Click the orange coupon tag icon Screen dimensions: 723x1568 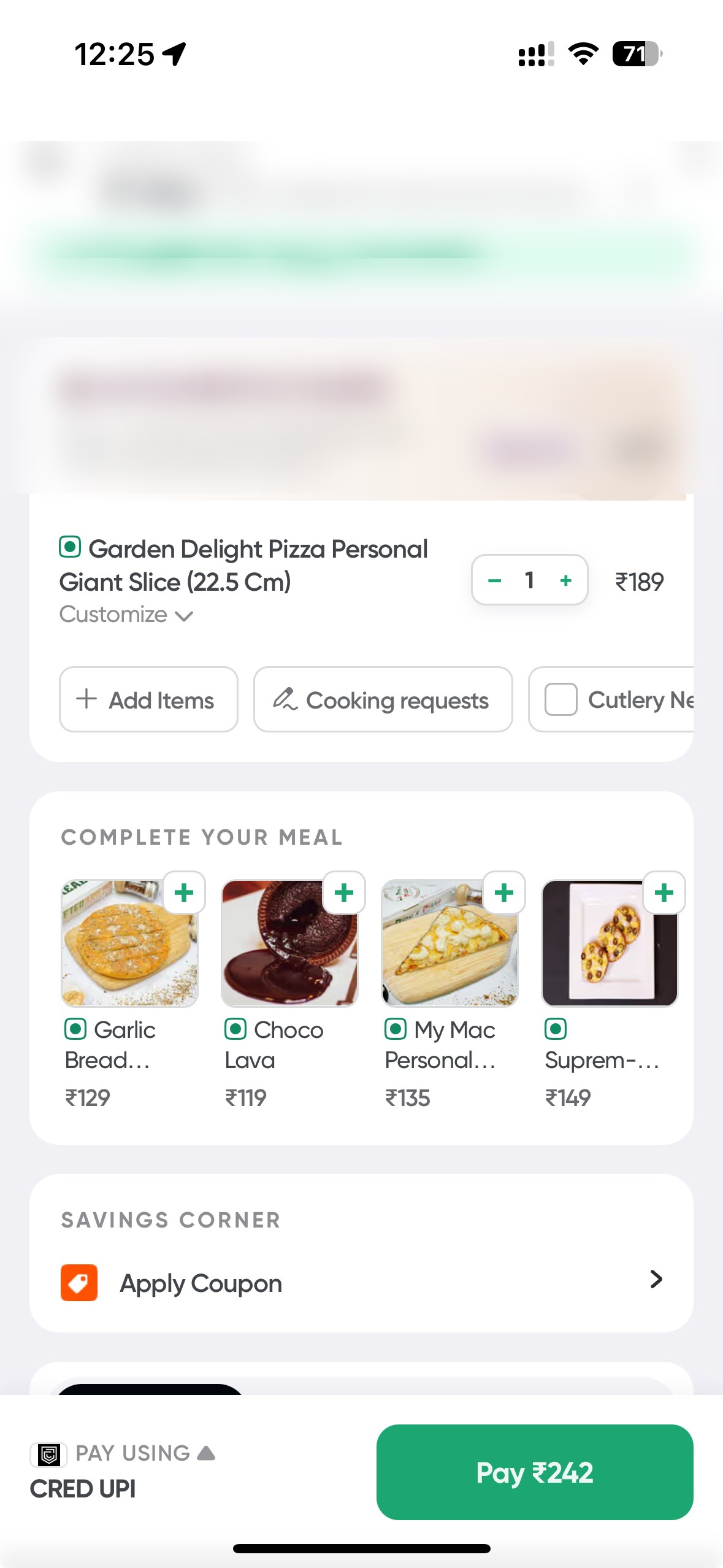coord(78,1283)
